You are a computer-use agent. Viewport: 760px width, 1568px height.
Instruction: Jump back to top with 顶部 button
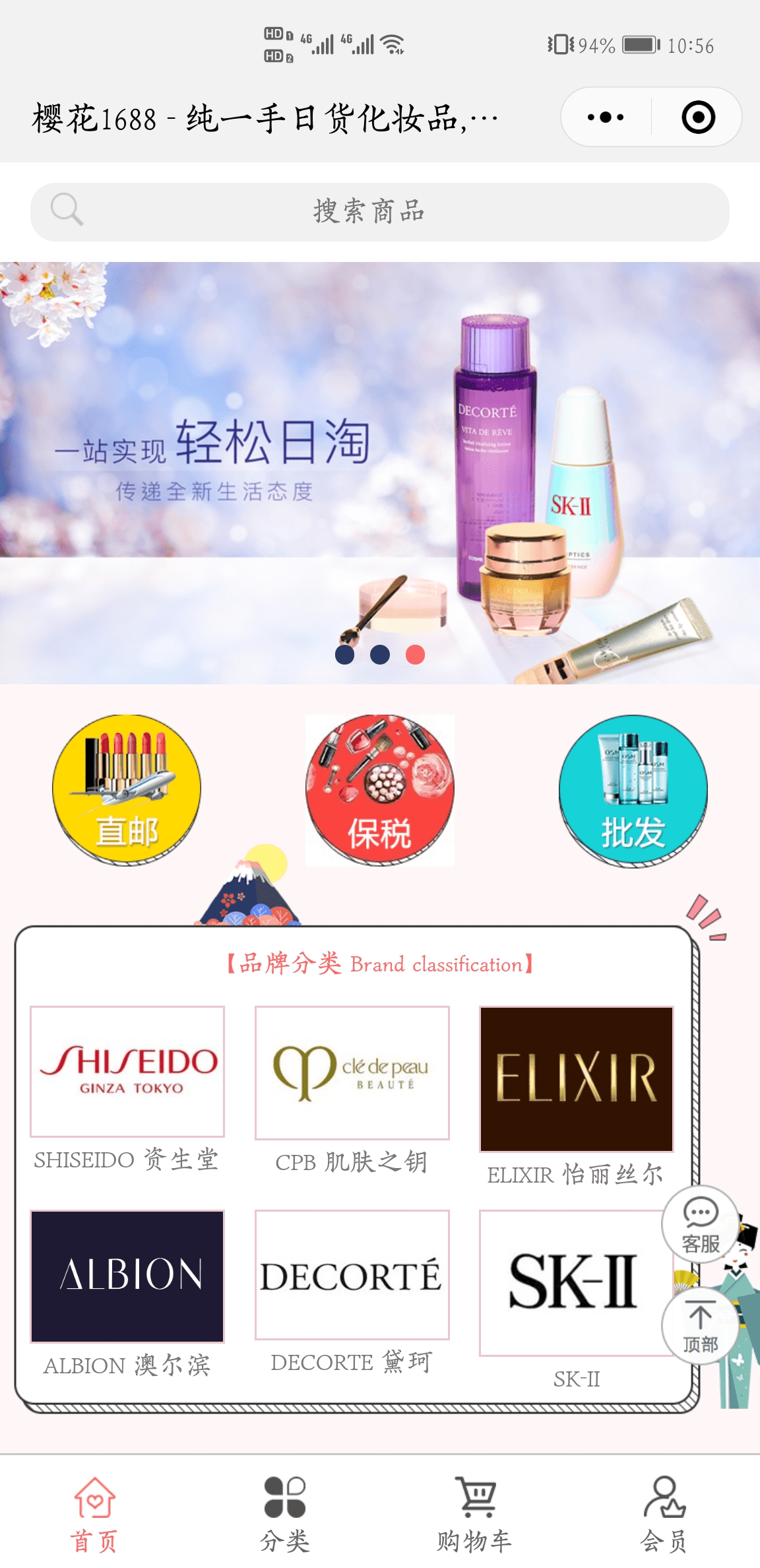point(700,1325)
